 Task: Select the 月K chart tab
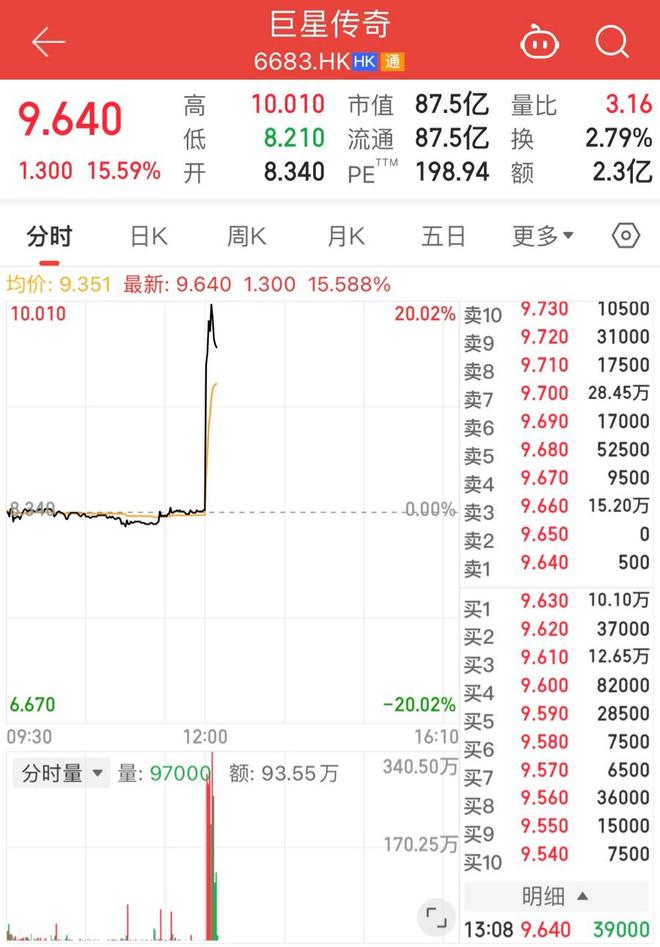pyautogui.click(x=346, y=236)
